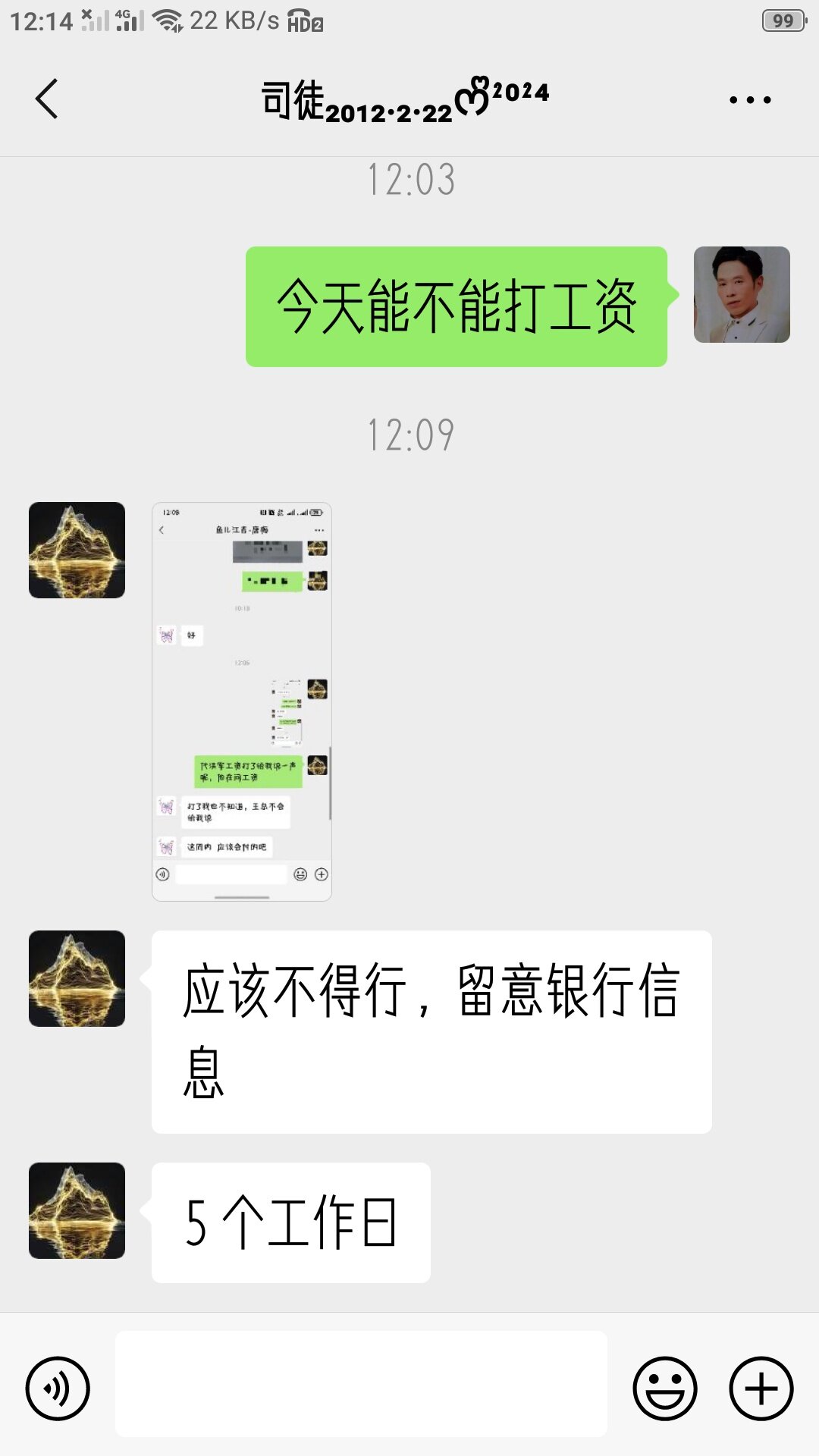Open the chat info overflow menu

click(x=749, y=99)
